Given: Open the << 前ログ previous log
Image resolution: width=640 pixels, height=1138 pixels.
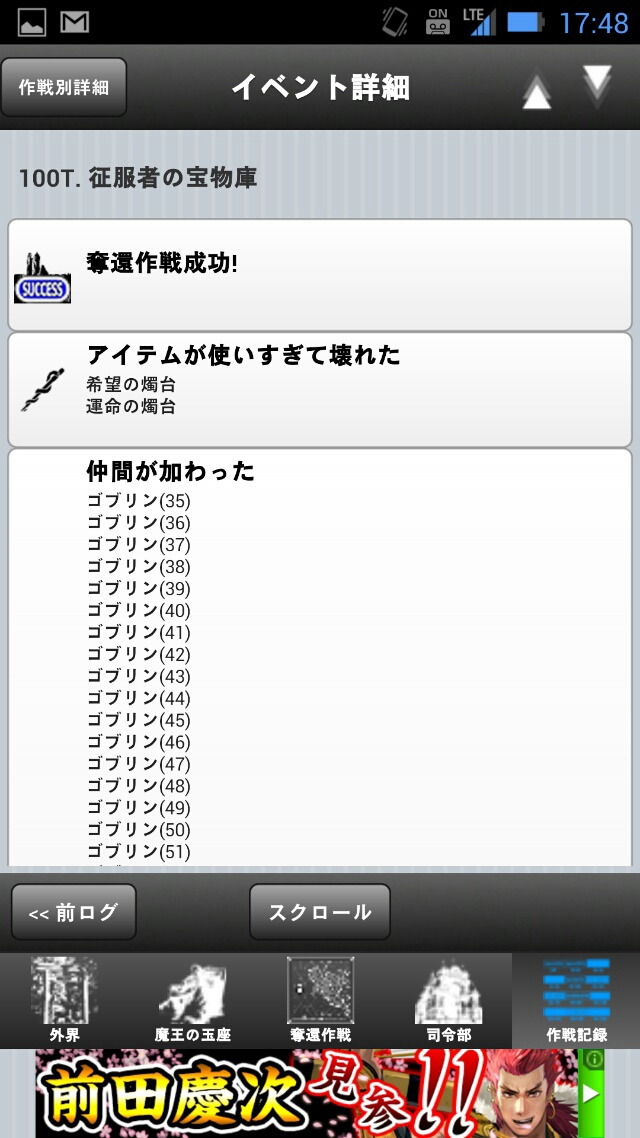Looking at the screenshot, I should 74,912.
